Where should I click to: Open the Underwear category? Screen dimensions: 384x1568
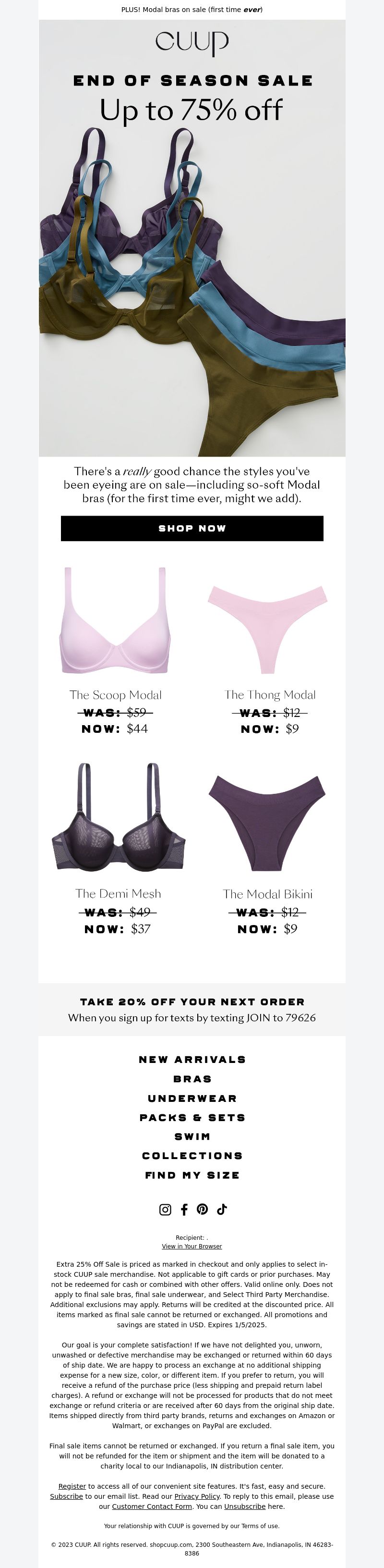pyautogui.click(x=192, y=1099)
